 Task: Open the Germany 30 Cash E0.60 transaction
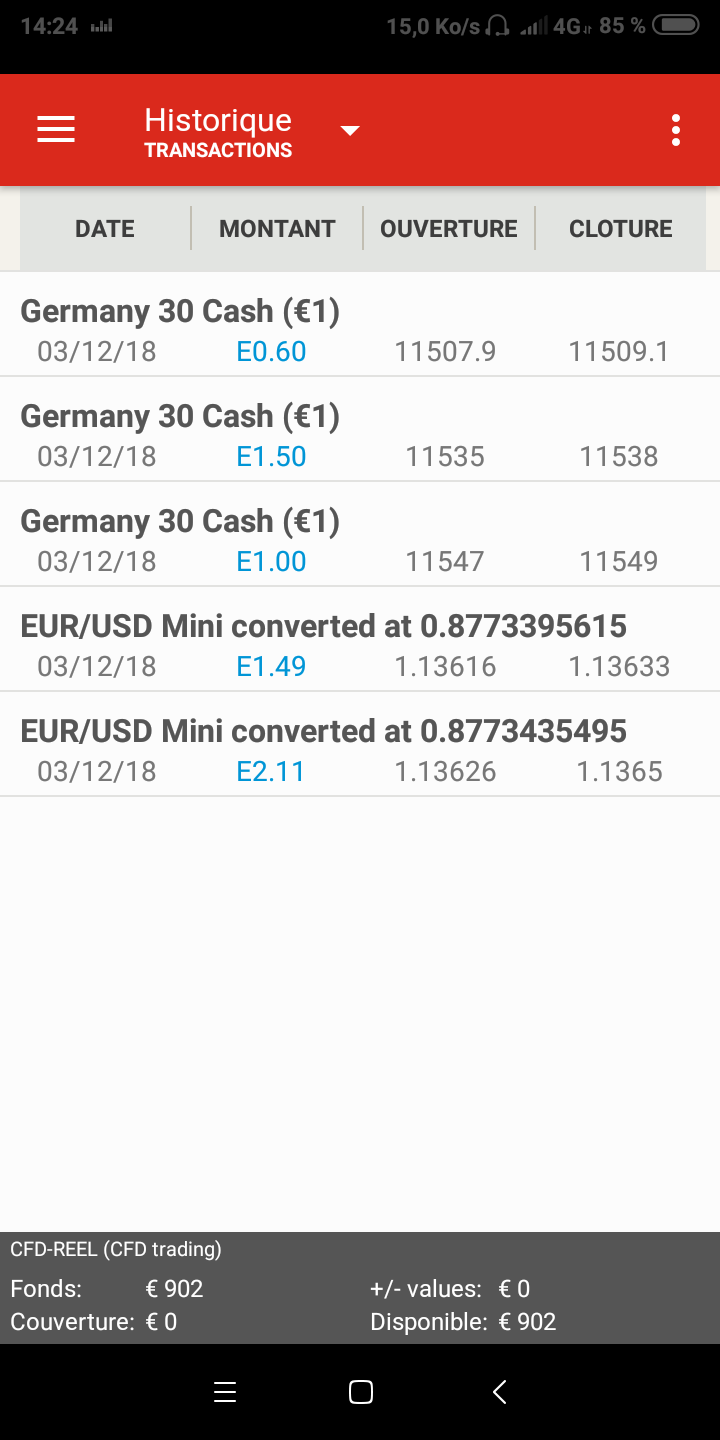click(x=360, y=330)
